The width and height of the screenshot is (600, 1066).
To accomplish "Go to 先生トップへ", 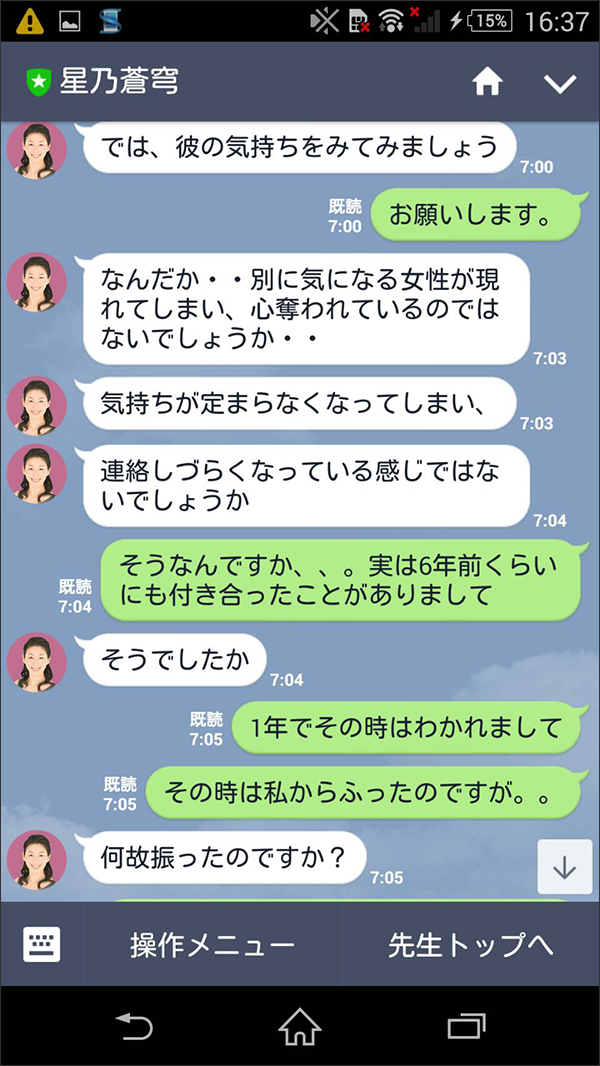I will [470, 944].
